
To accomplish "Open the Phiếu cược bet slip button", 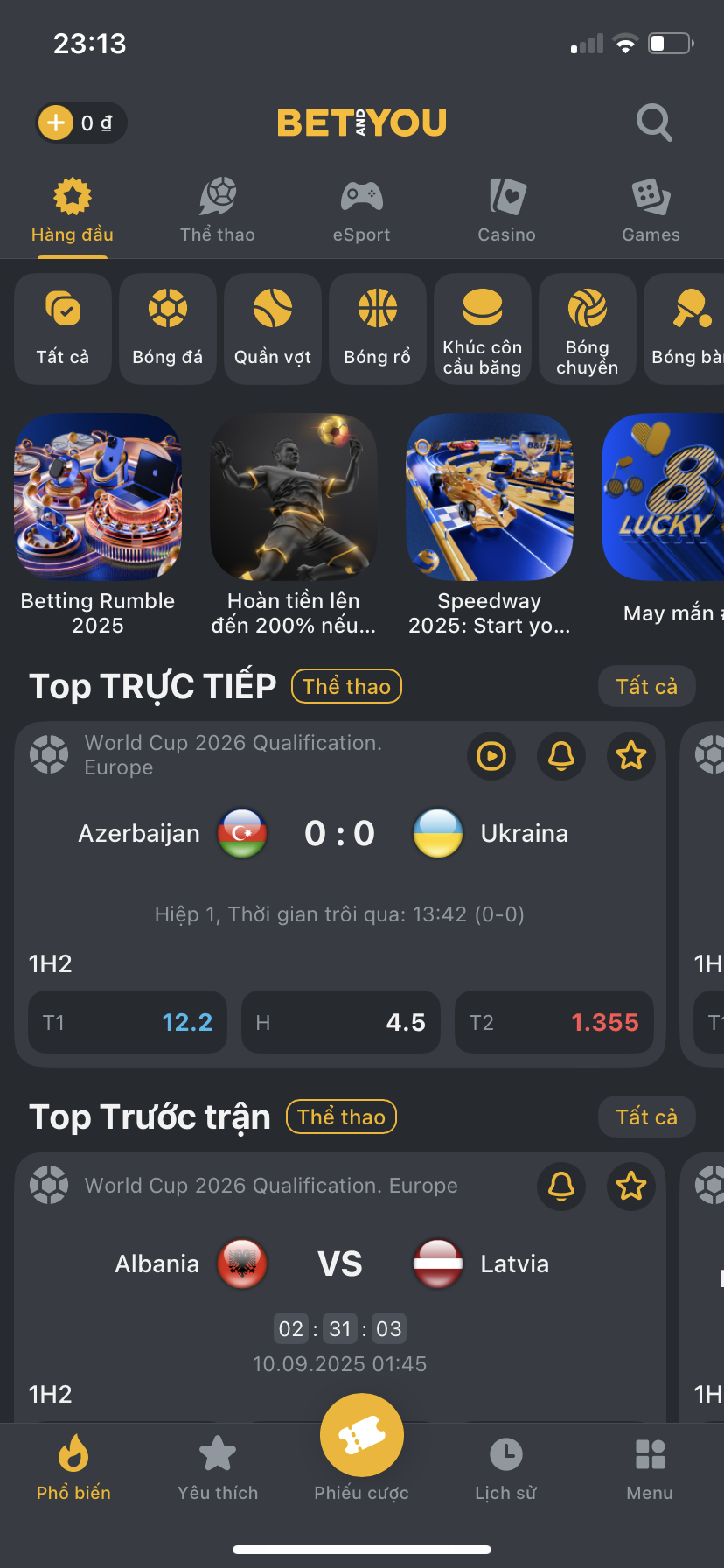I will tap(362, 1435).
